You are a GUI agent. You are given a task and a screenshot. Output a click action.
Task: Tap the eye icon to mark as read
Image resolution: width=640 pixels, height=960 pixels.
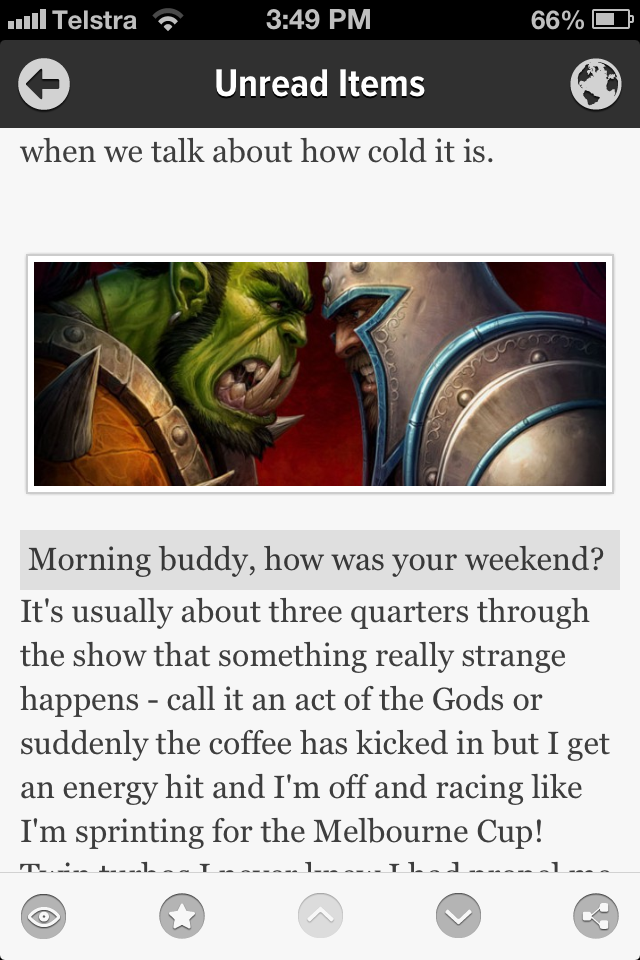point(43,916)
